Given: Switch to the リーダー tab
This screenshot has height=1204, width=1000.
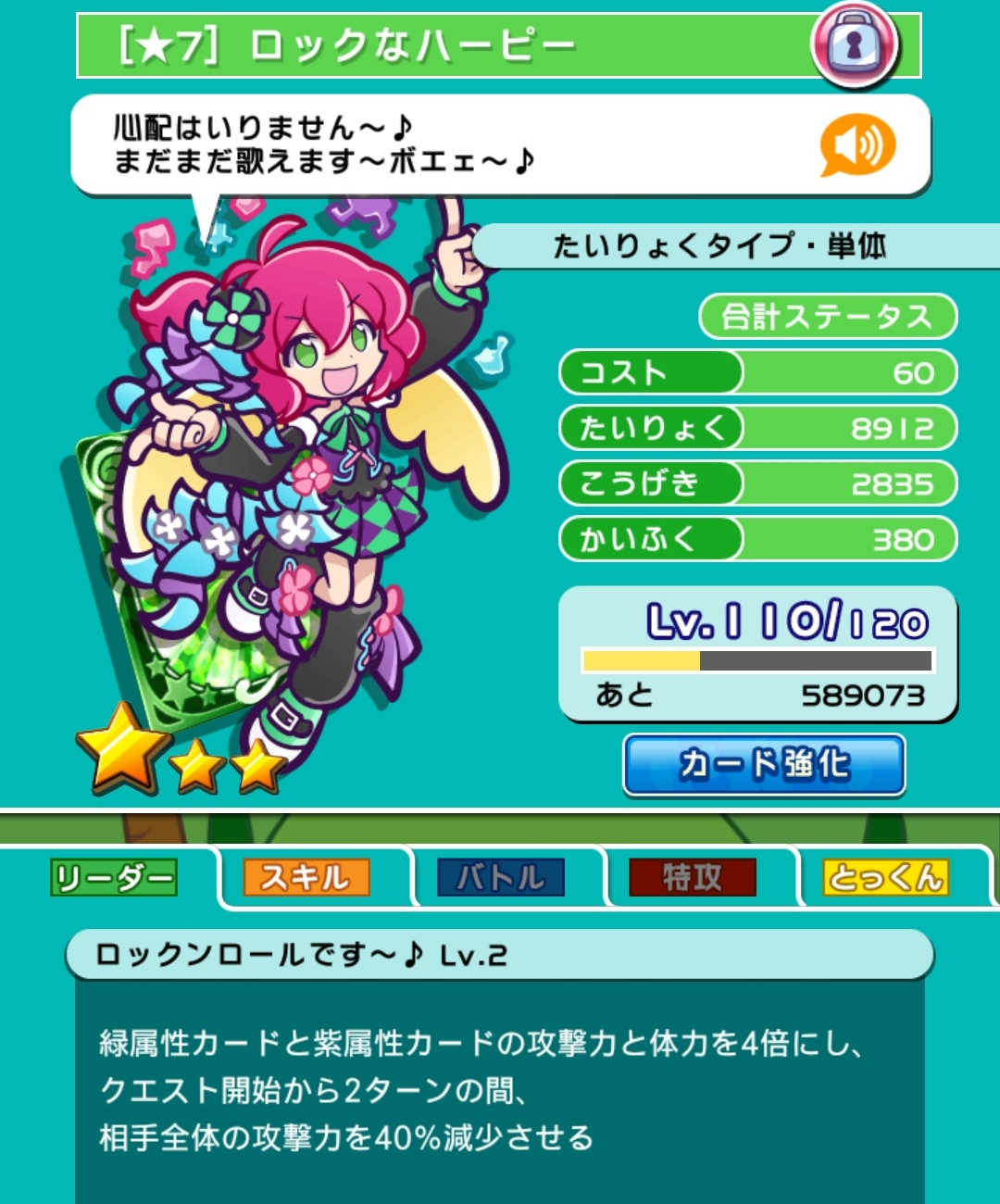Looking at the screenshot, I should pyautogui.click(x=113, y=877).
